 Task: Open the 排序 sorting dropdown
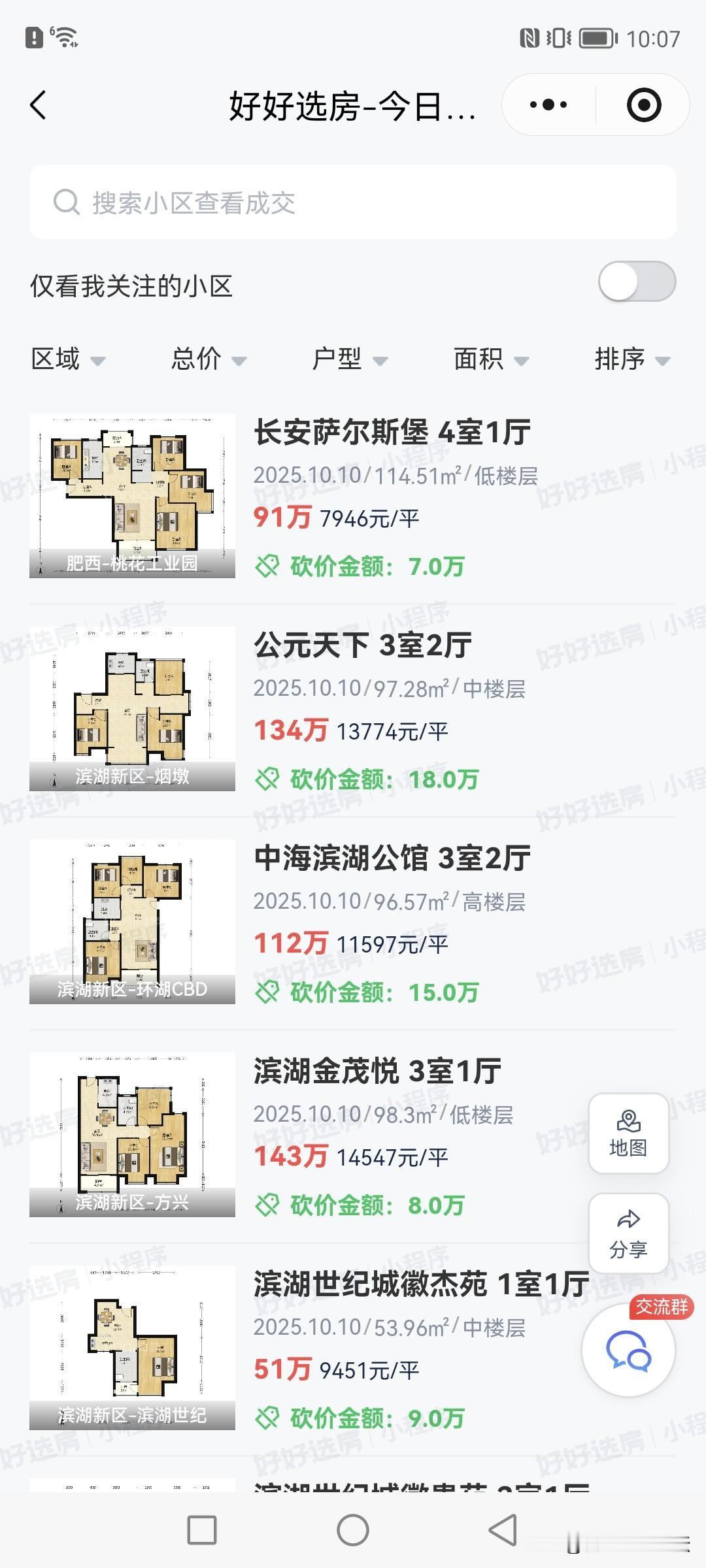coord(632,359)
